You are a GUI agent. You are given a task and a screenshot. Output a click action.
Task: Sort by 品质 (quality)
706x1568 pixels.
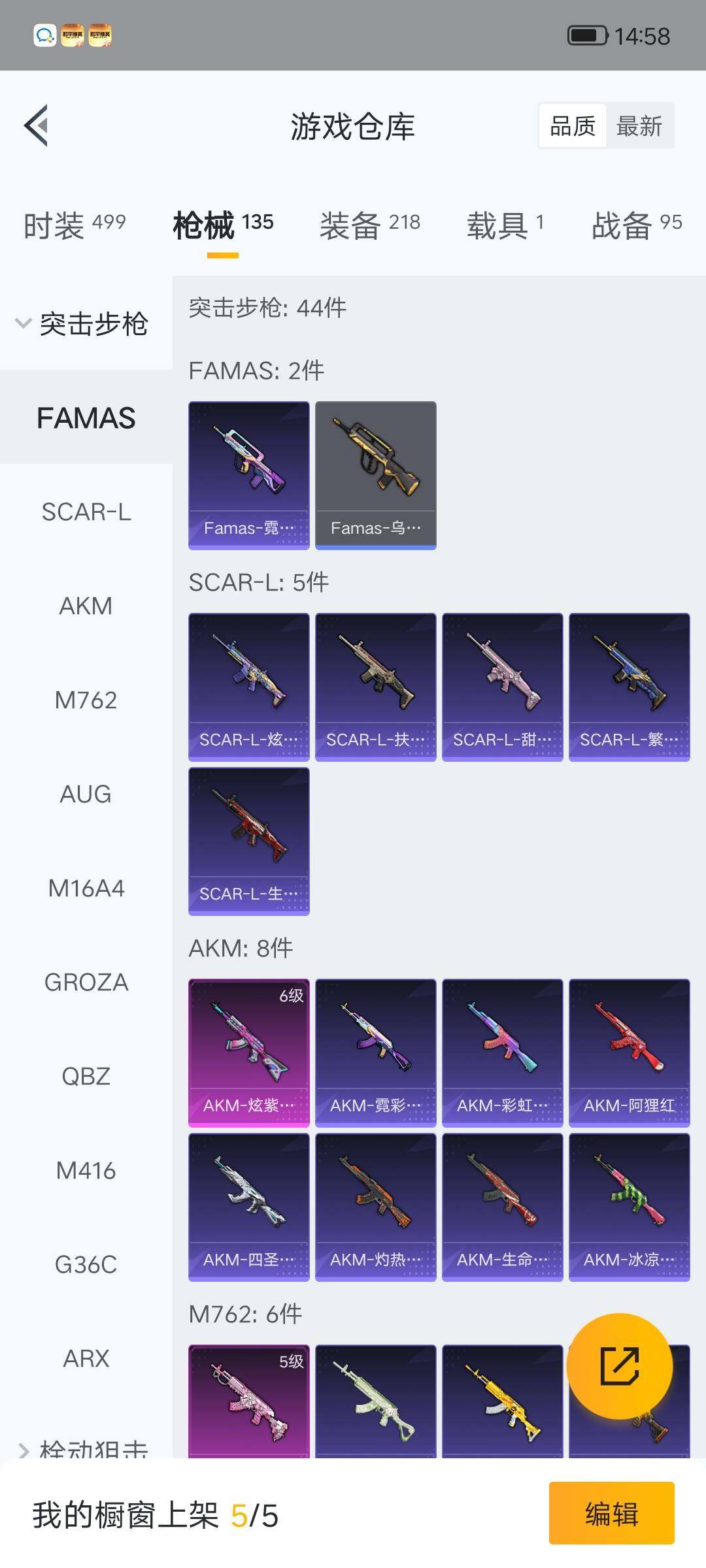[573, 126]
